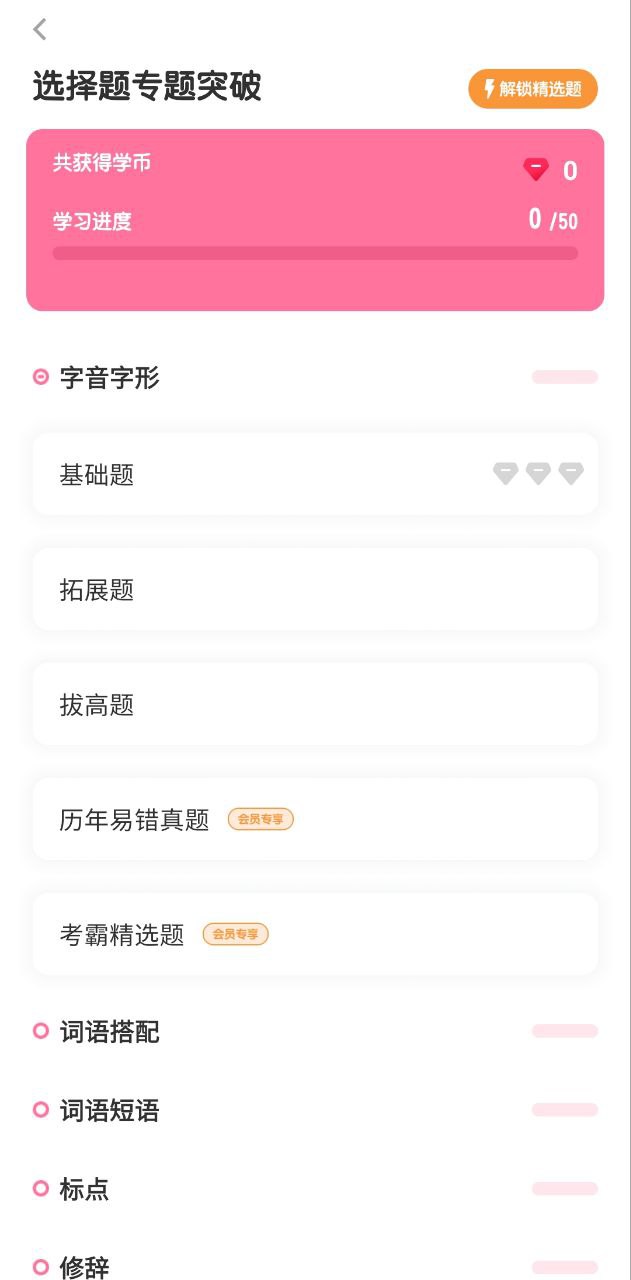Expand the 修辞 section
The height and width of the screenshot is (1280, 631).
[x=85, y=1267]
